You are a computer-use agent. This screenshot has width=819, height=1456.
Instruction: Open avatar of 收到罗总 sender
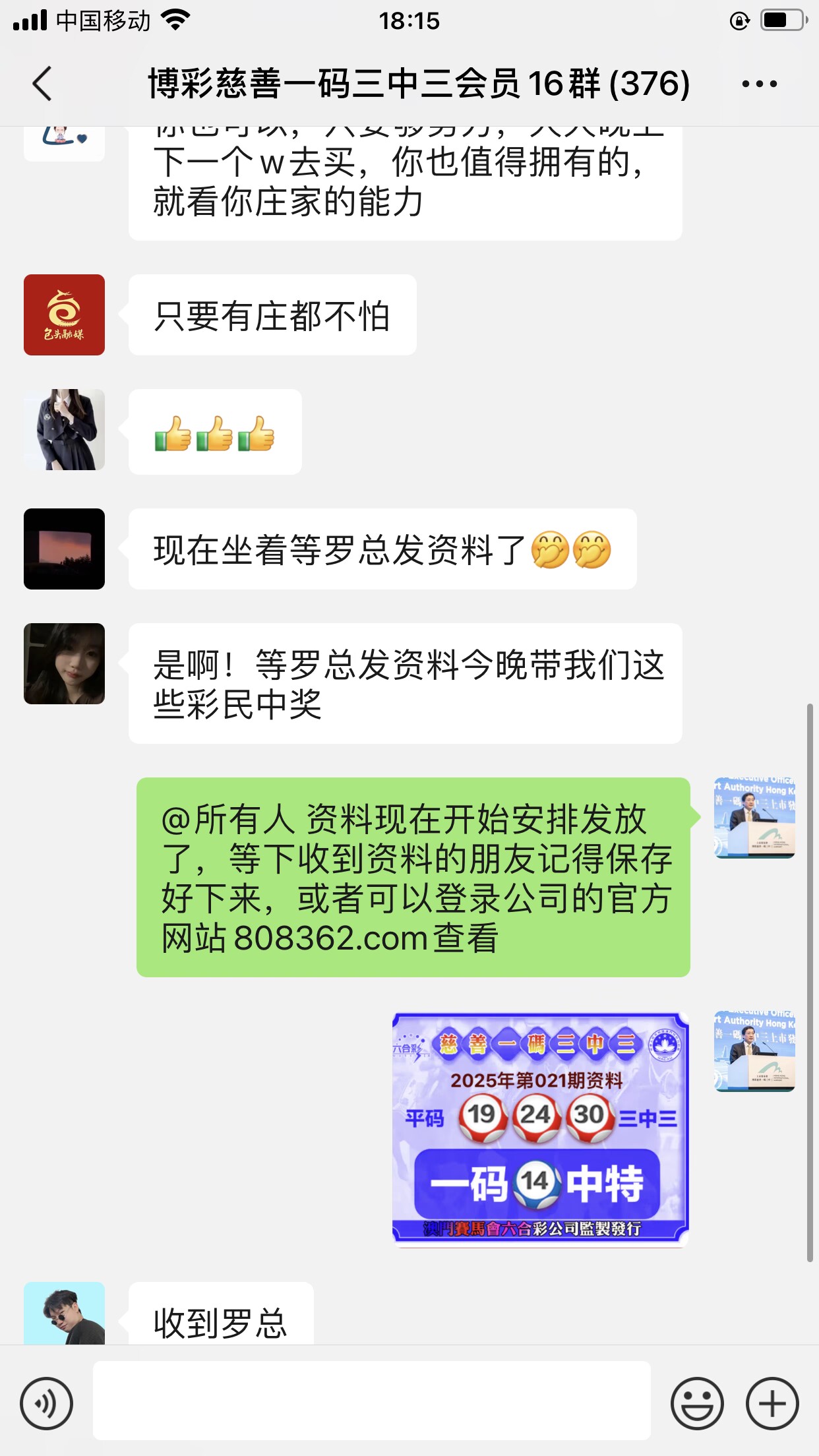(x=64, y=1314)
